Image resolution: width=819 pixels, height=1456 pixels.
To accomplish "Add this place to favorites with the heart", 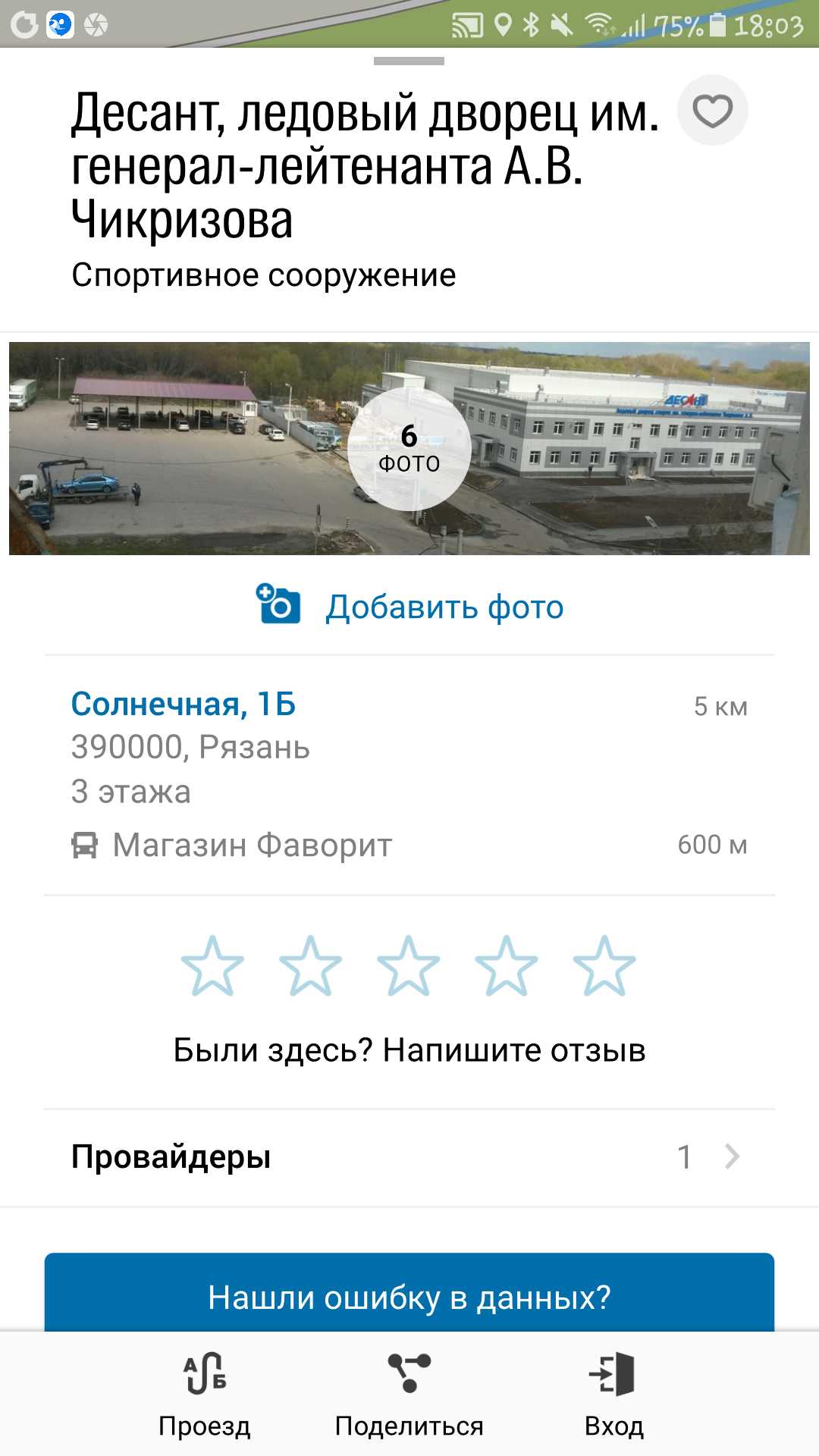I will [x=712, y=111].
